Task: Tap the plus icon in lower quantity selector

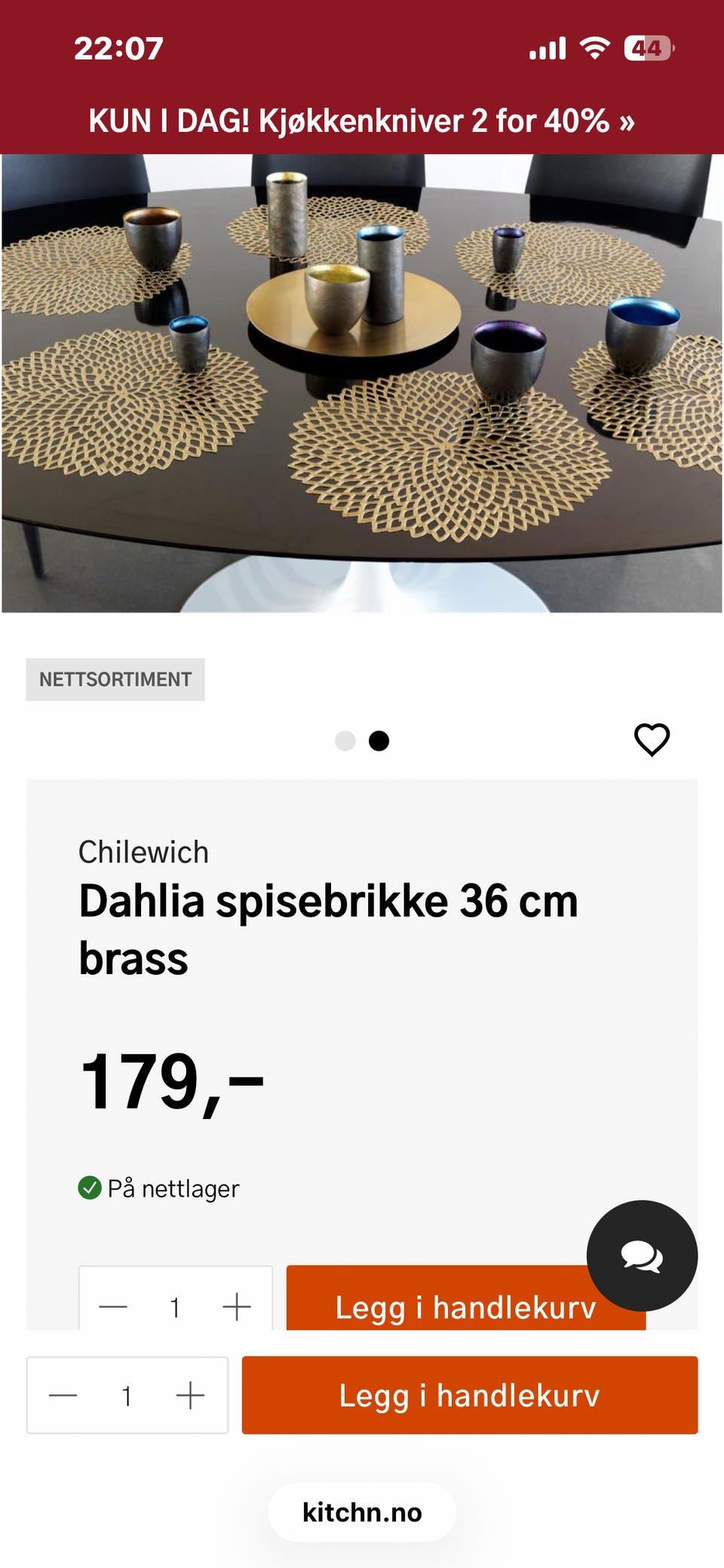Action: [189, 1395]
